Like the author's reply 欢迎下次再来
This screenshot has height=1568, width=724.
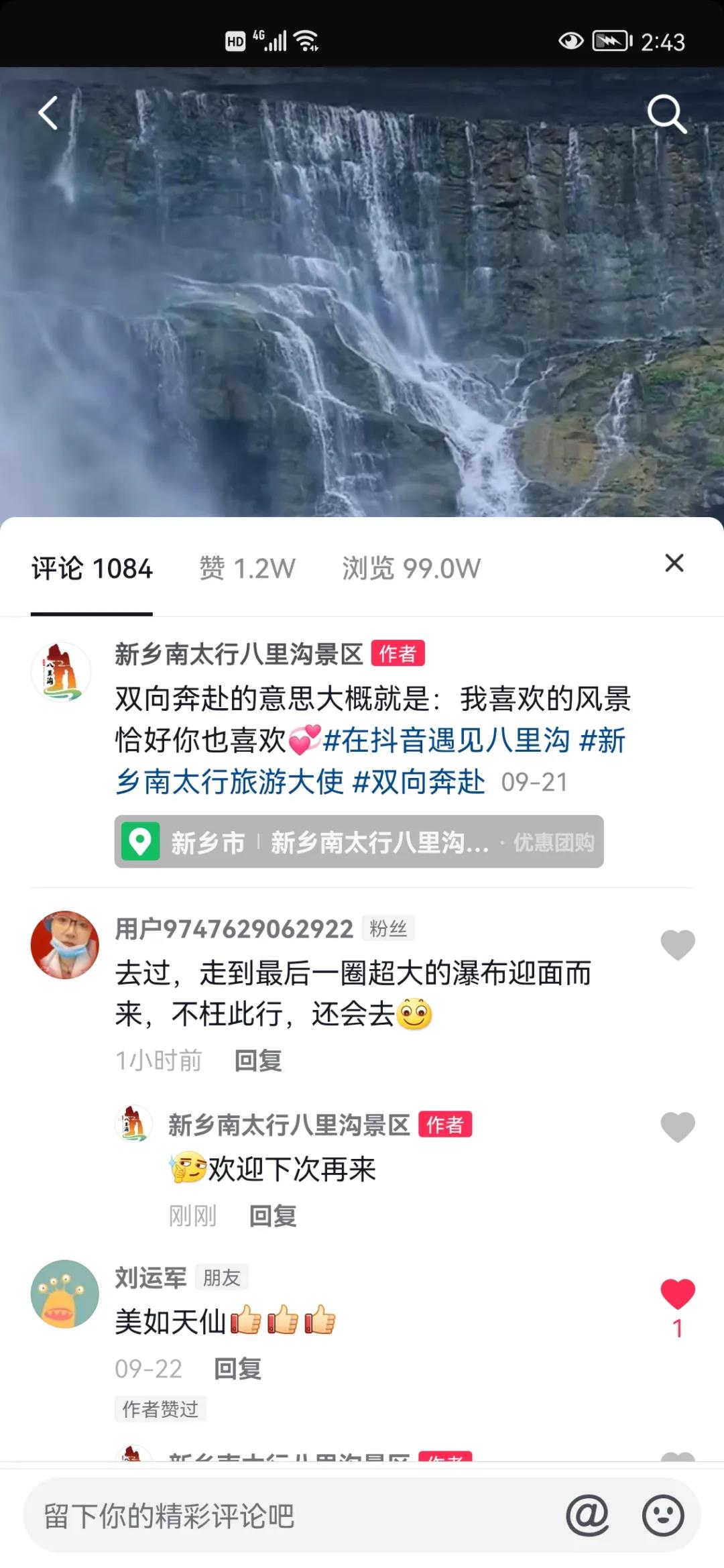point(677,1126)
